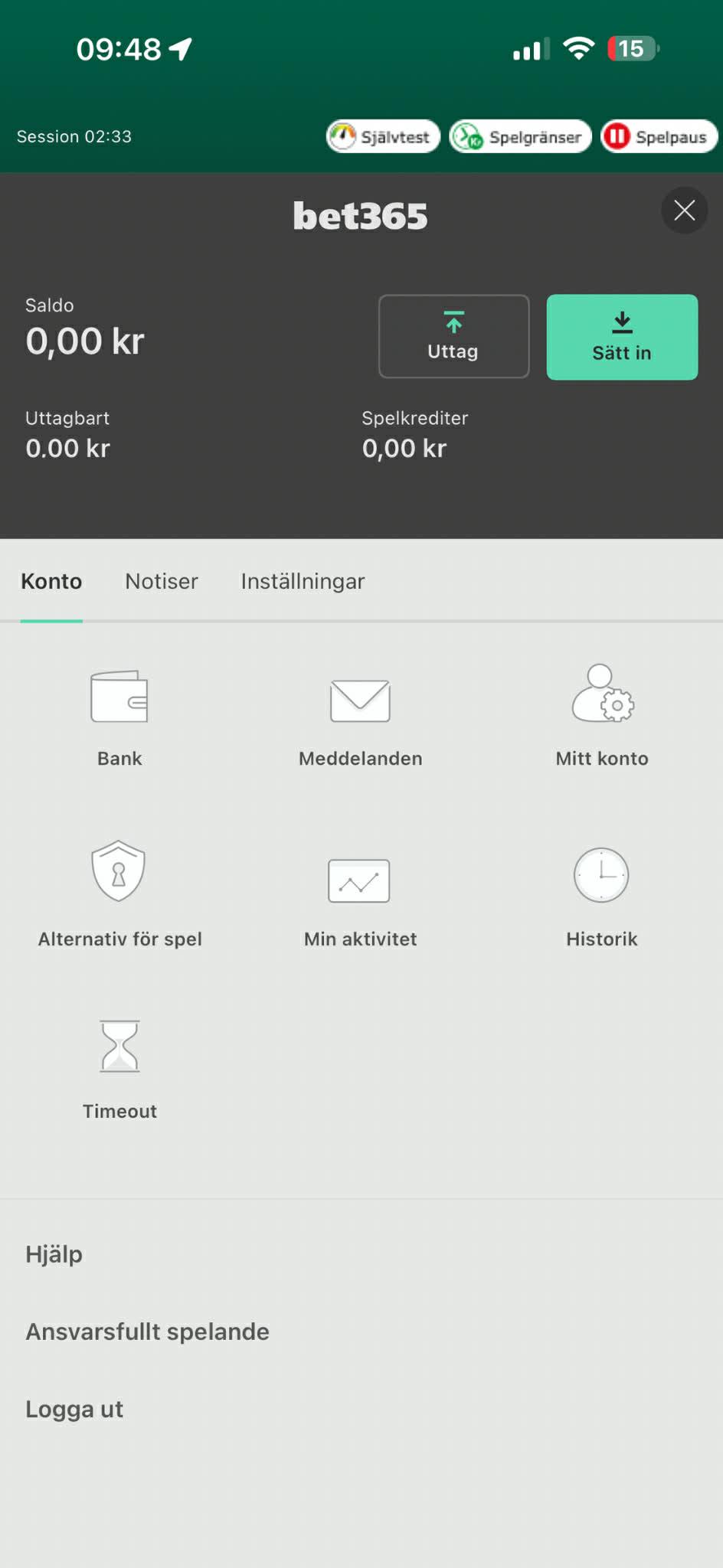Select Logga ut
This screenshot has height=1568, width=723.
[74, 1409]
